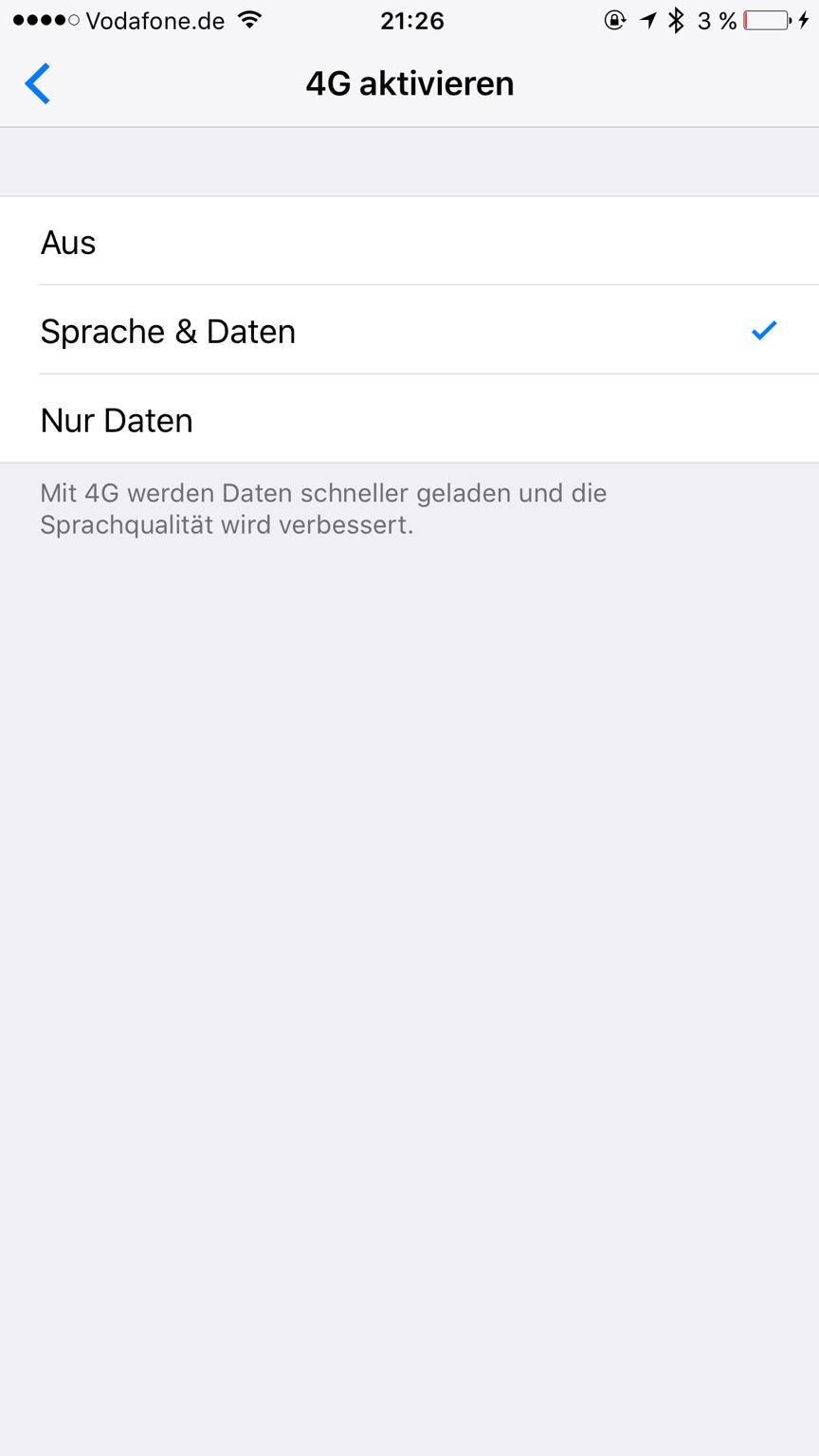This screenshot has width=819, height=1456.
Task: Tap the blue checkmark next to Sprache & Daten
Action: (763, 331)
